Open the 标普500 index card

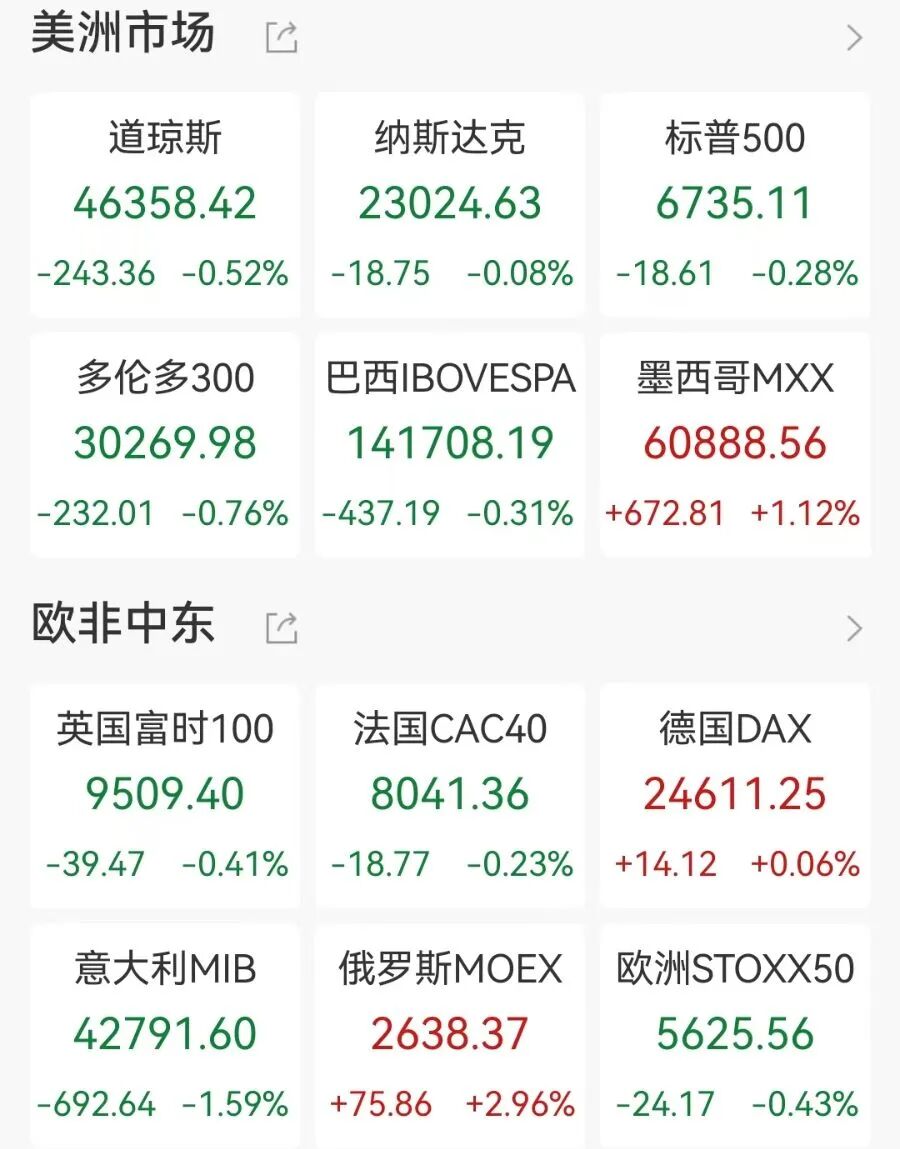click(735, 205)
